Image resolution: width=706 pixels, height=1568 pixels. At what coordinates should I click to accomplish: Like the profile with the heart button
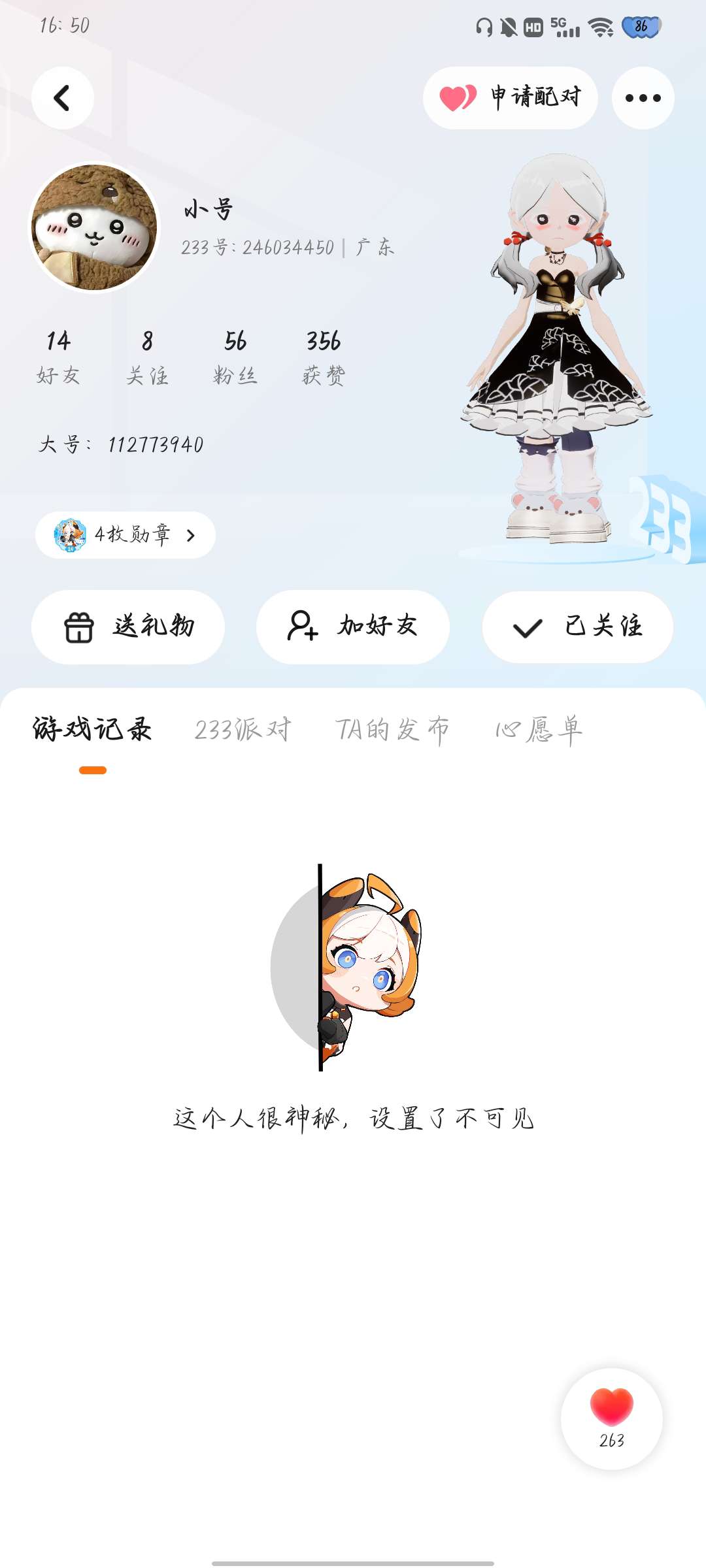(x=612, y=1419)
